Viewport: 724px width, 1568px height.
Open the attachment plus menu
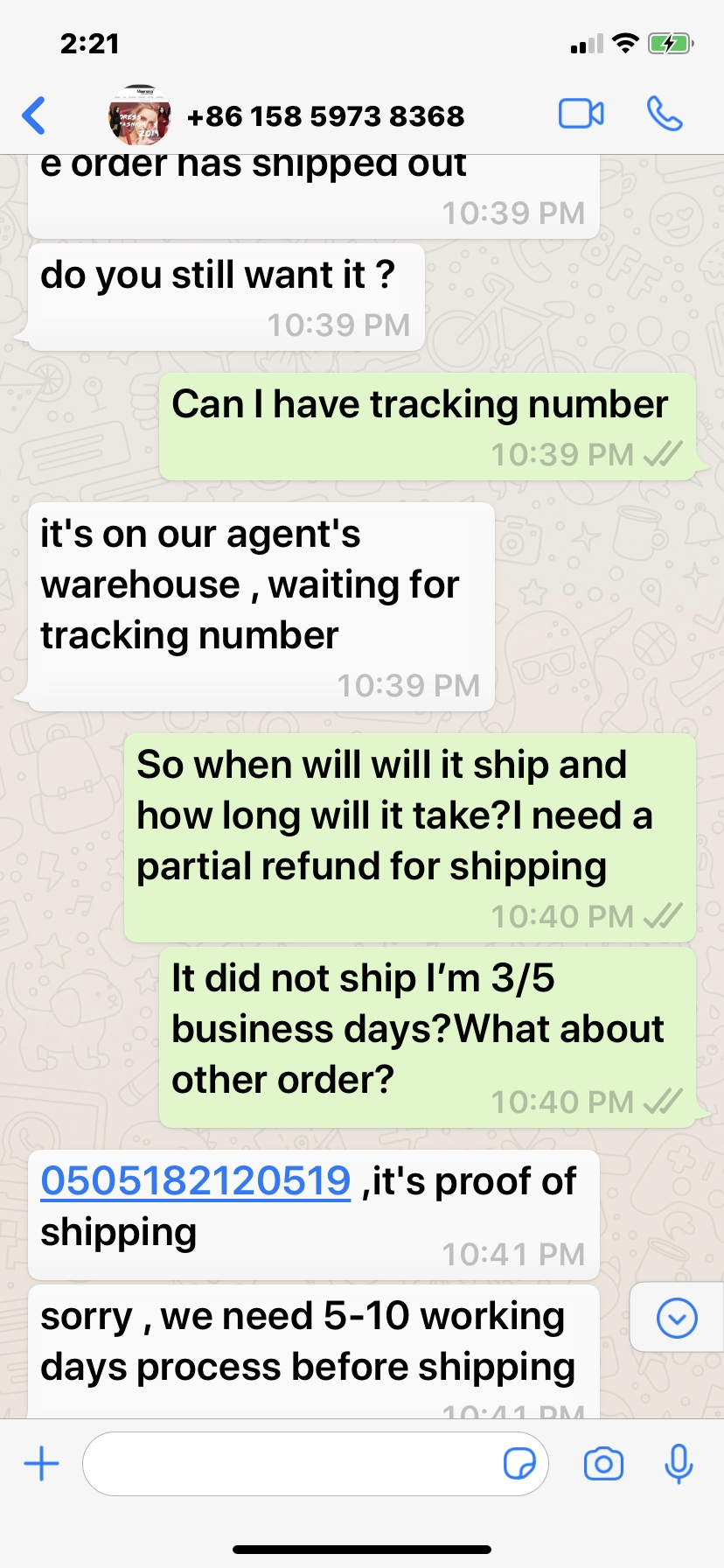tap(41, 1464)
